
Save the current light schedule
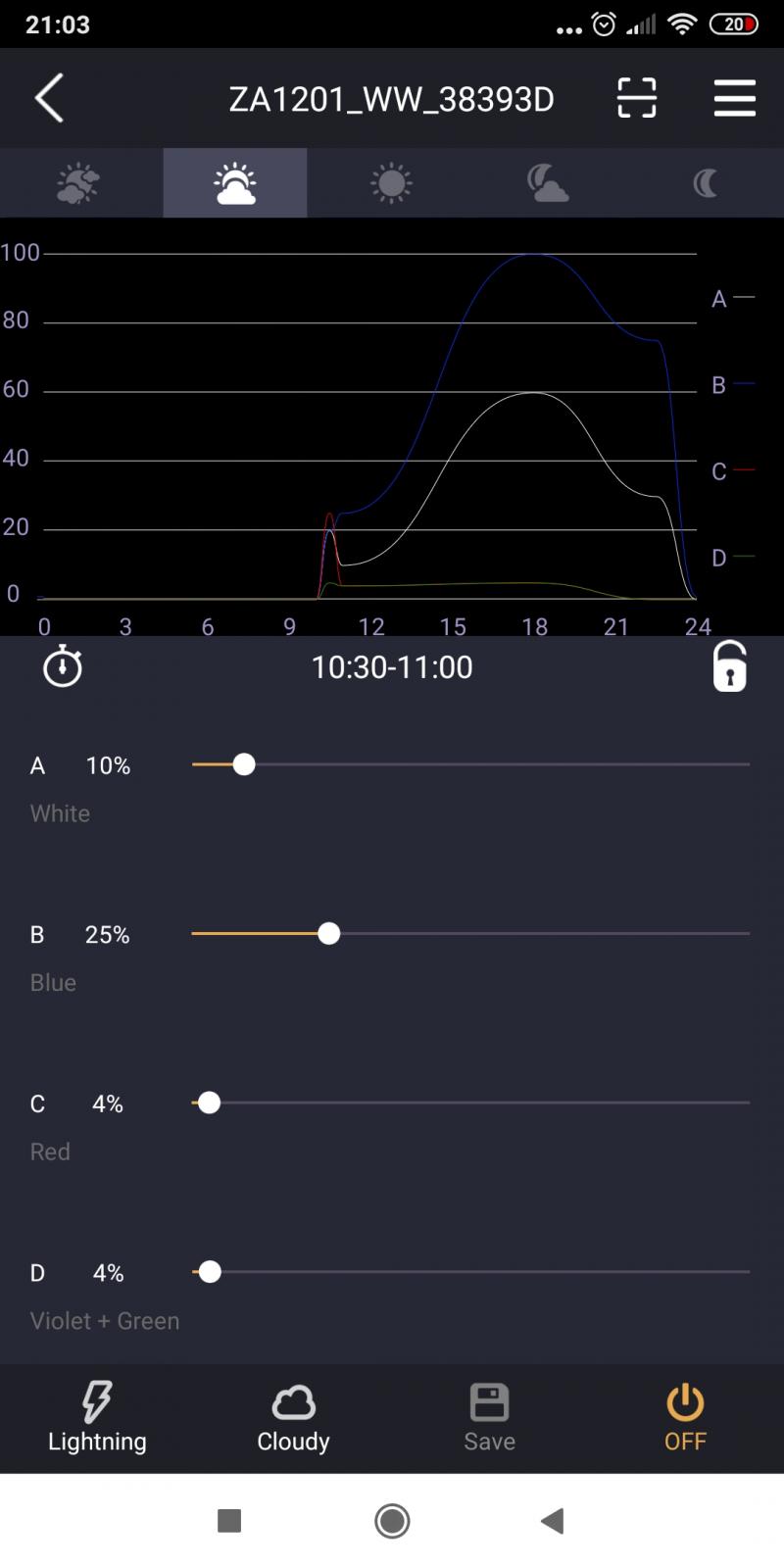[x=489, y=1417]
